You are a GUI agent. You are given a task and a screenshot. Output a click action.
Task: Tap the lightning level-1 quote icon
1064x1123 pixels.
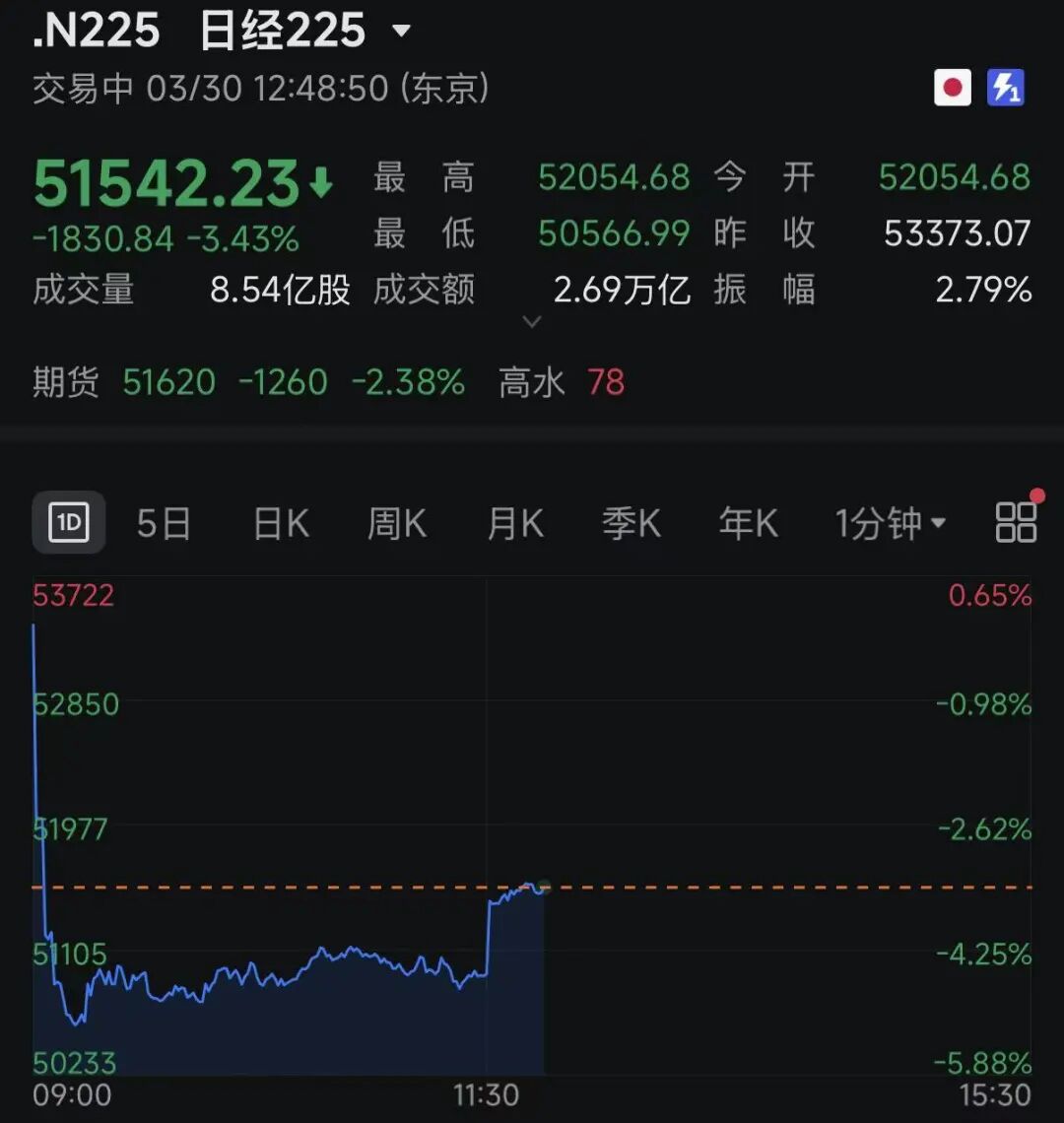pyautogui.click(x=1006, y=89)
